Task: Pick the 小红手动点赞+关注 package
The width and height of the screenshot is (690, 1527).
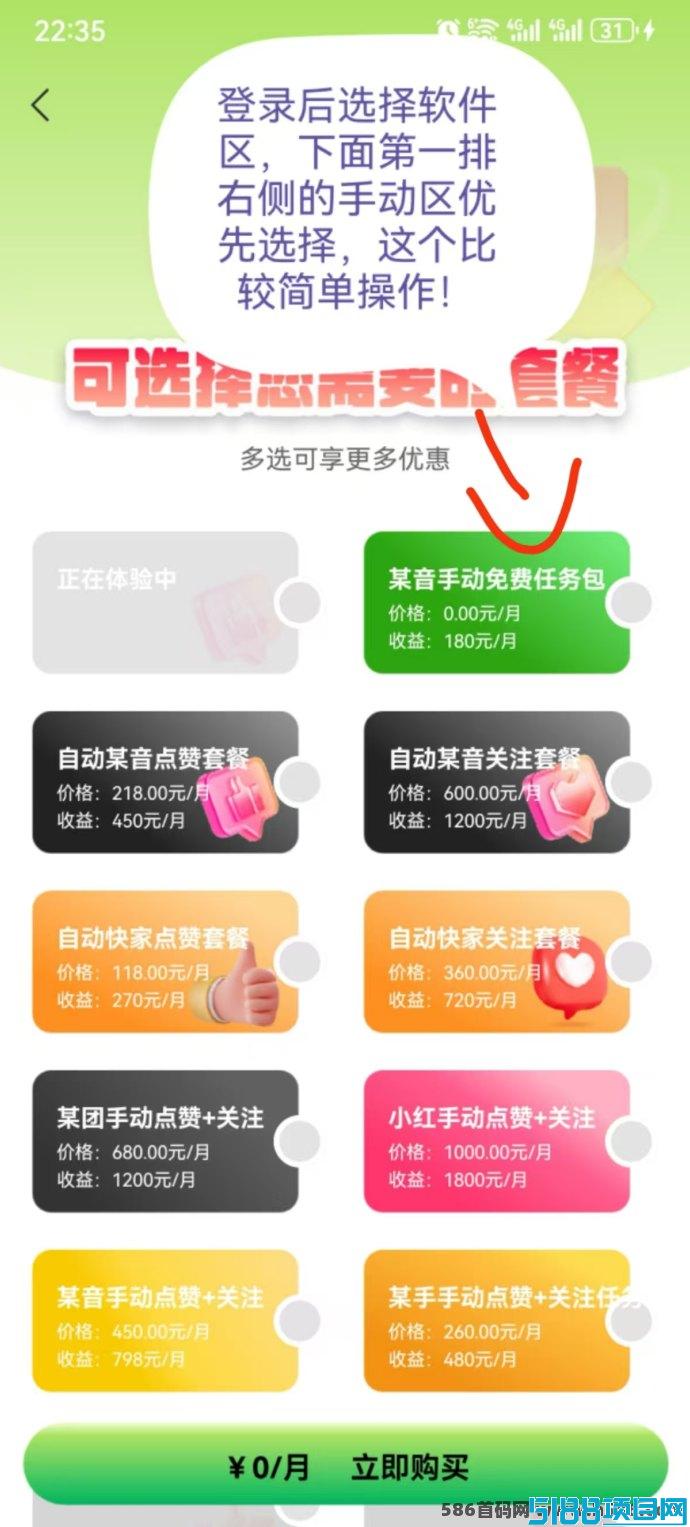Action: point(497,1141)
